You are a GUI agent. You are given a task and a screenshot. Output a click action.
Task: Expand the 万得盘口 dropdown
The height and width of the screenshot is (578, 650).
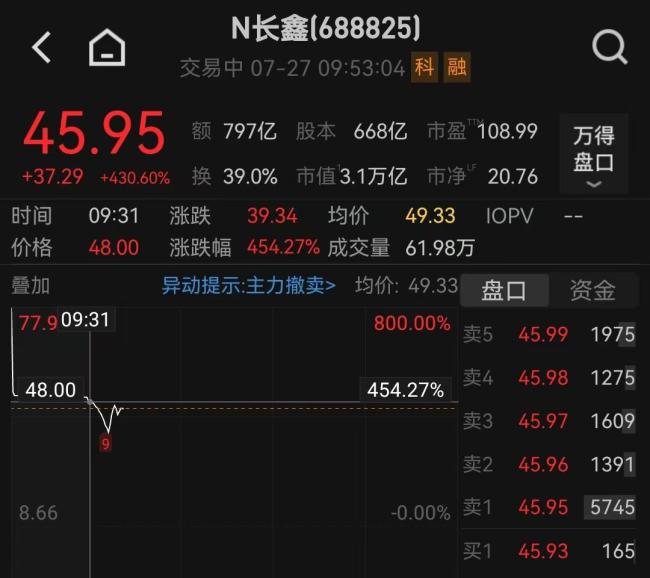[594, 154]
